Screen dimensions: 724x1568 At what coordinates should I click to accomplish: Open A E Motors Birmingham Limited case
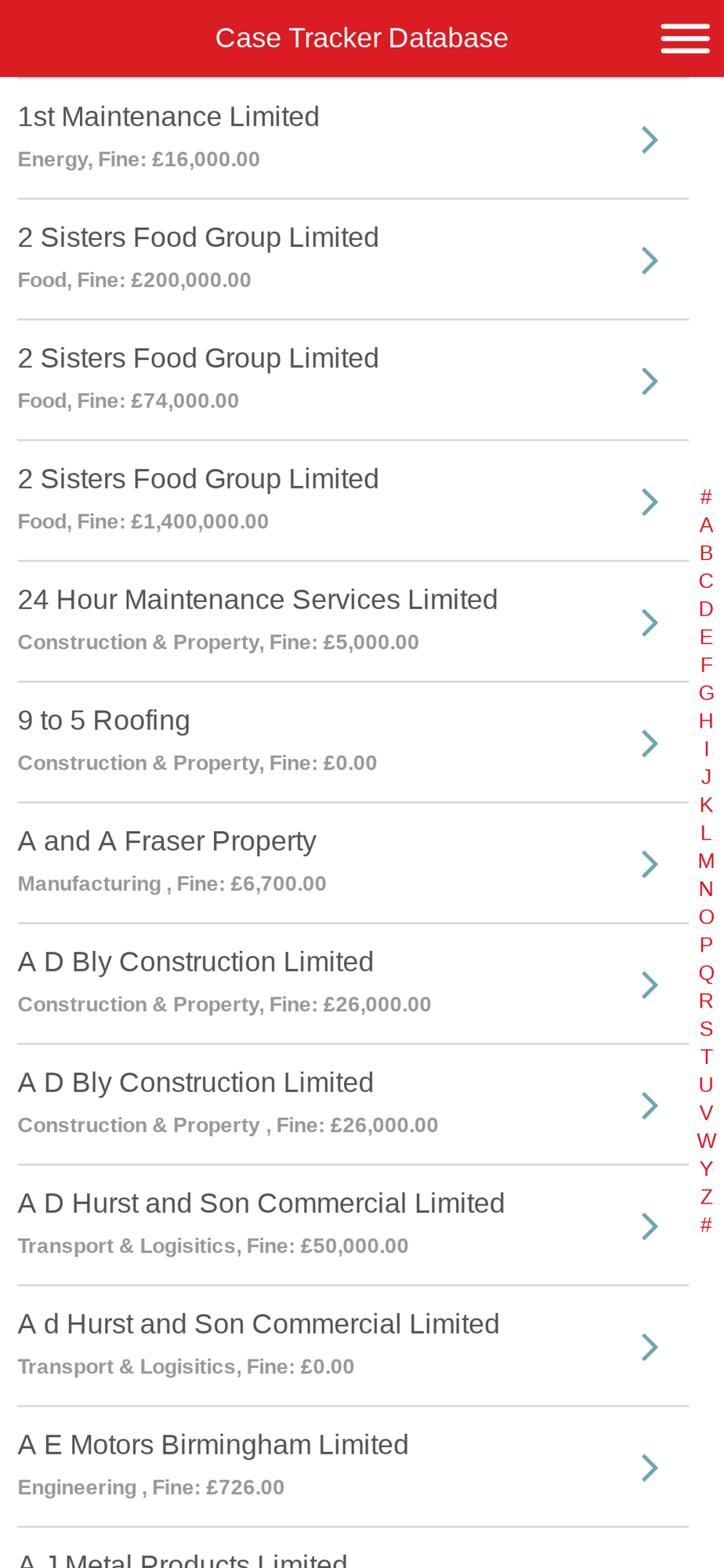pyautogui.click(x=353, y=1467)
